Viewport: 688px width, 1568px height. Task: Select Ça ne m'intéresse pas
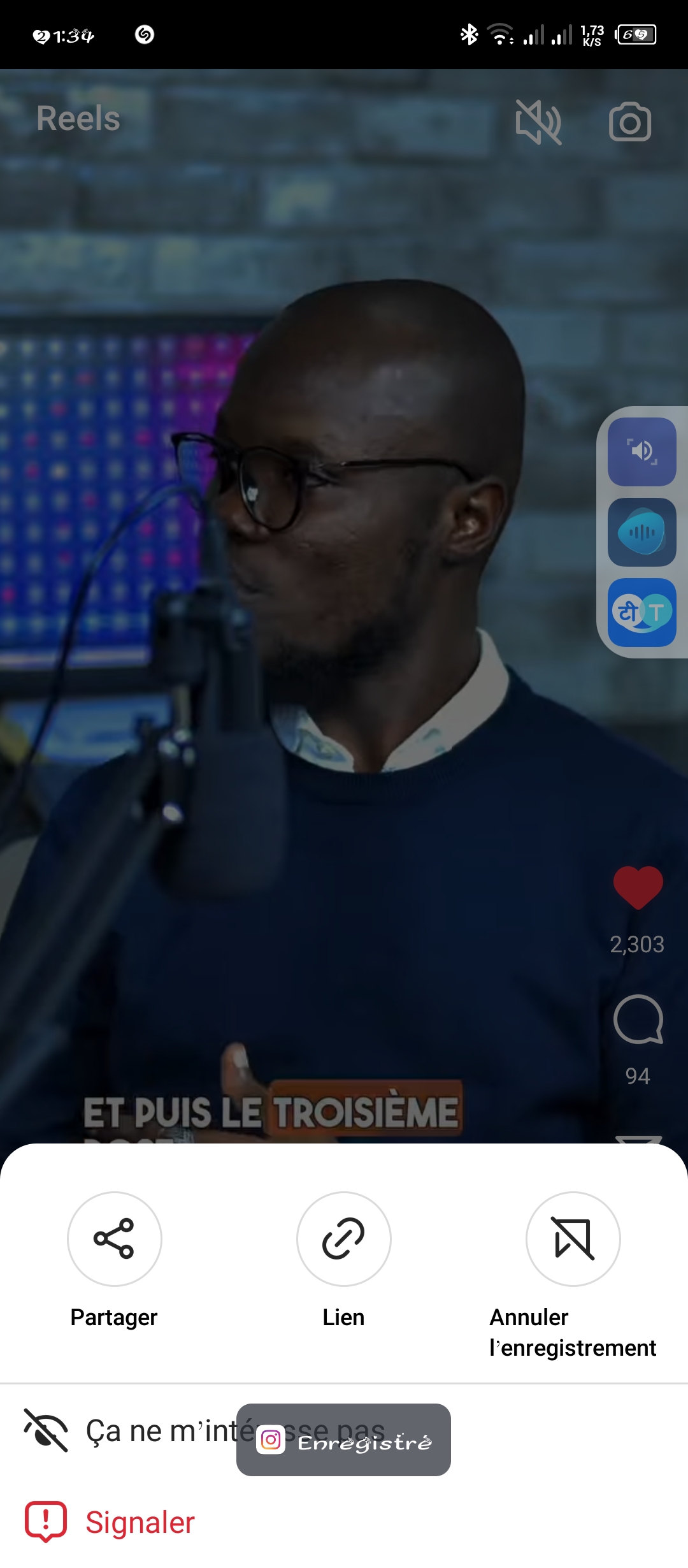[x=159, y=1431]
